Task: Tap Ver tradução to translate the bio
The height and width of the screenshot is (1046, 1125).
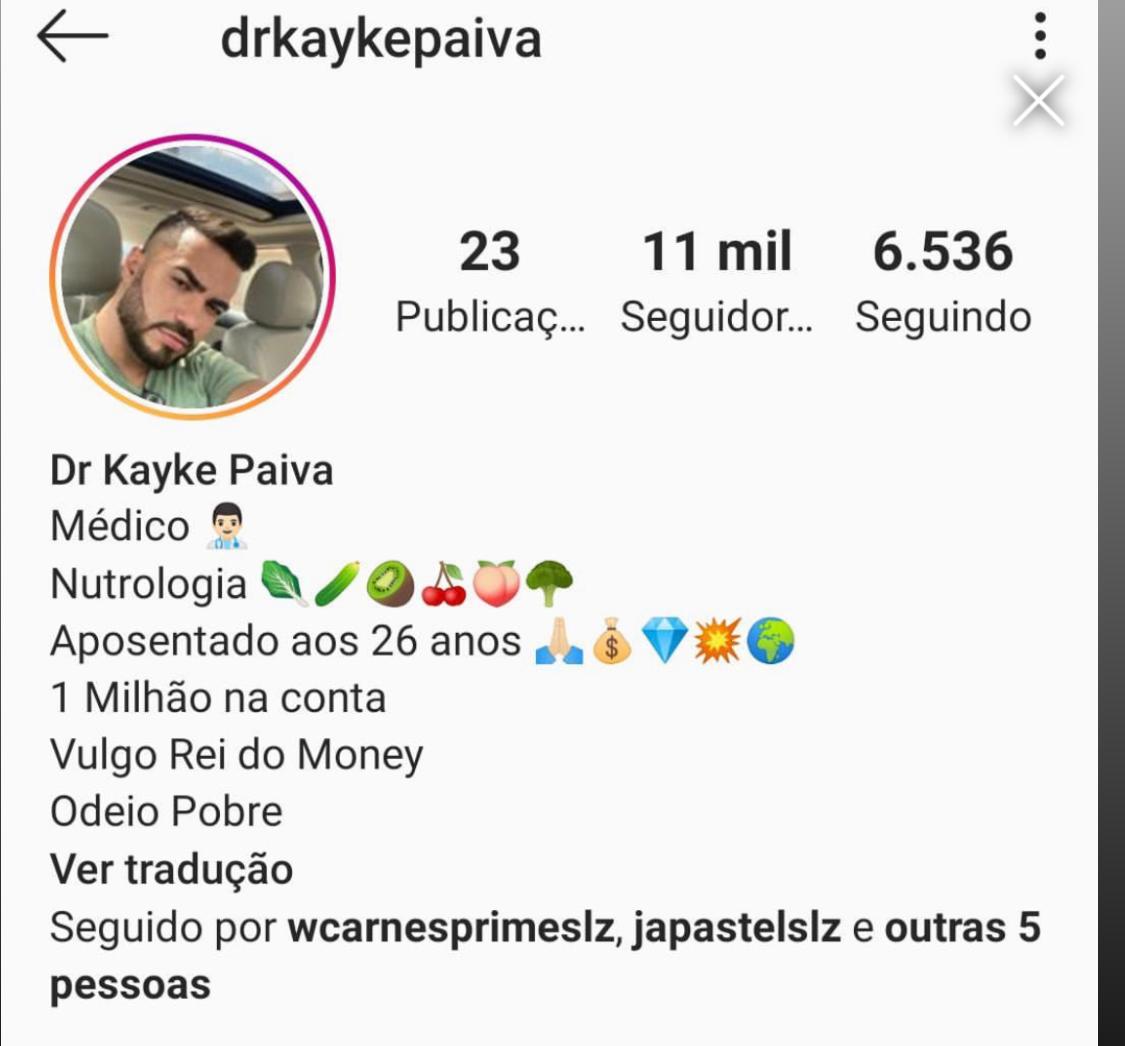Action: pyautogui.click(x=171, y=869)
